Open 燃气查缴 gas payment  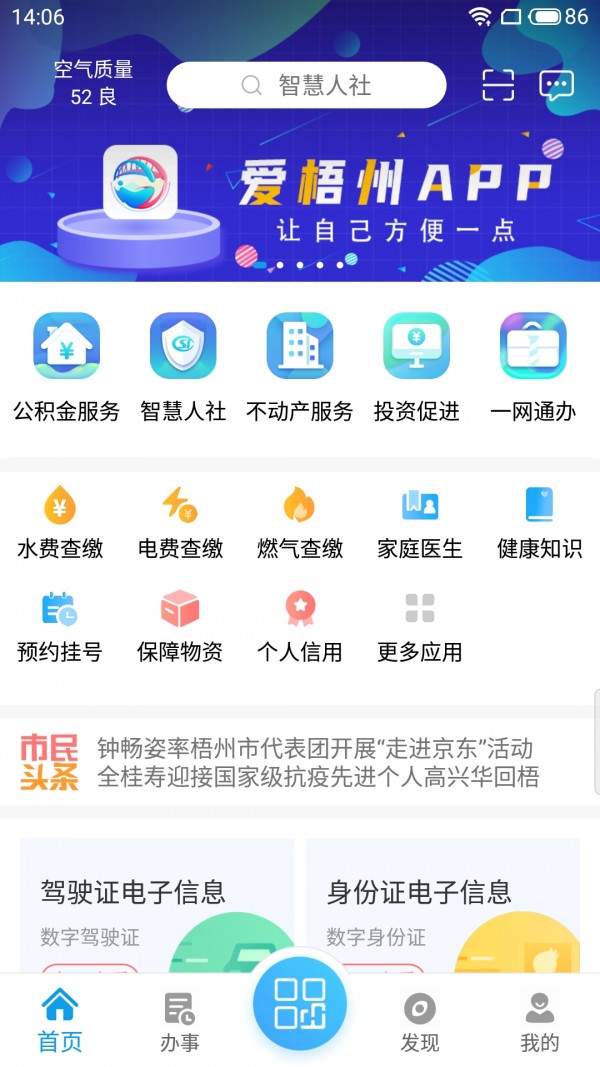(x=300, y=522)
